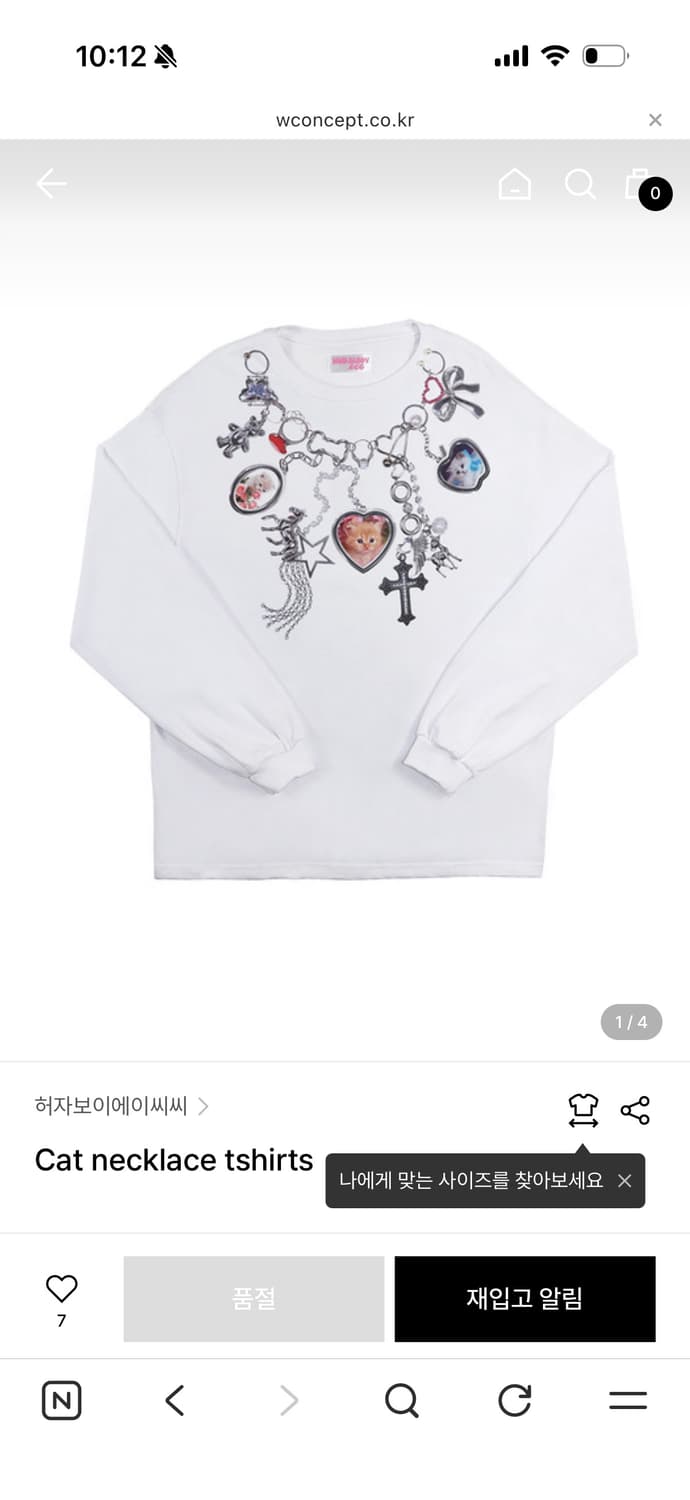Open the browser menu
The width and height of the screenshot is (690, 1500).
point(628,1400)
